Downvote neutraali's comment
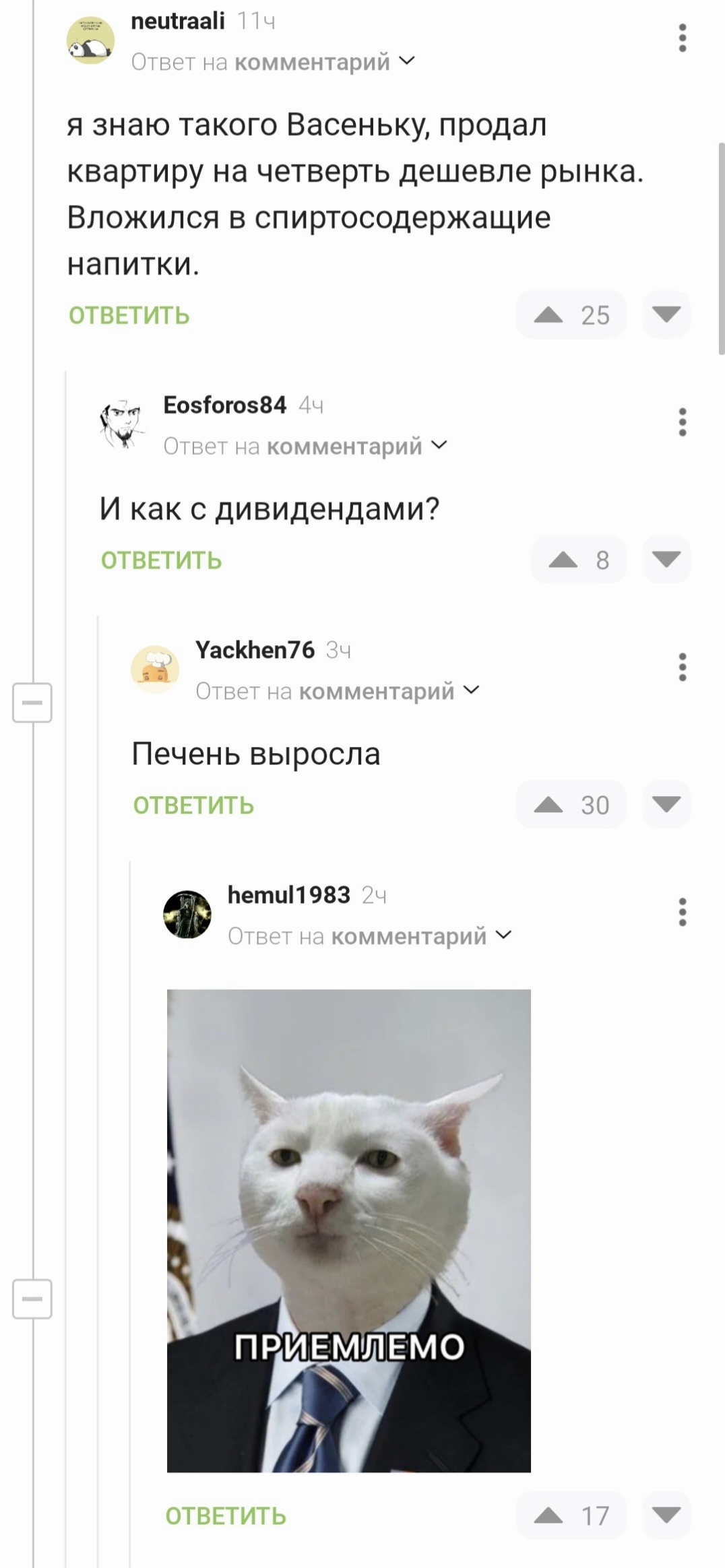 coord(666,315)
